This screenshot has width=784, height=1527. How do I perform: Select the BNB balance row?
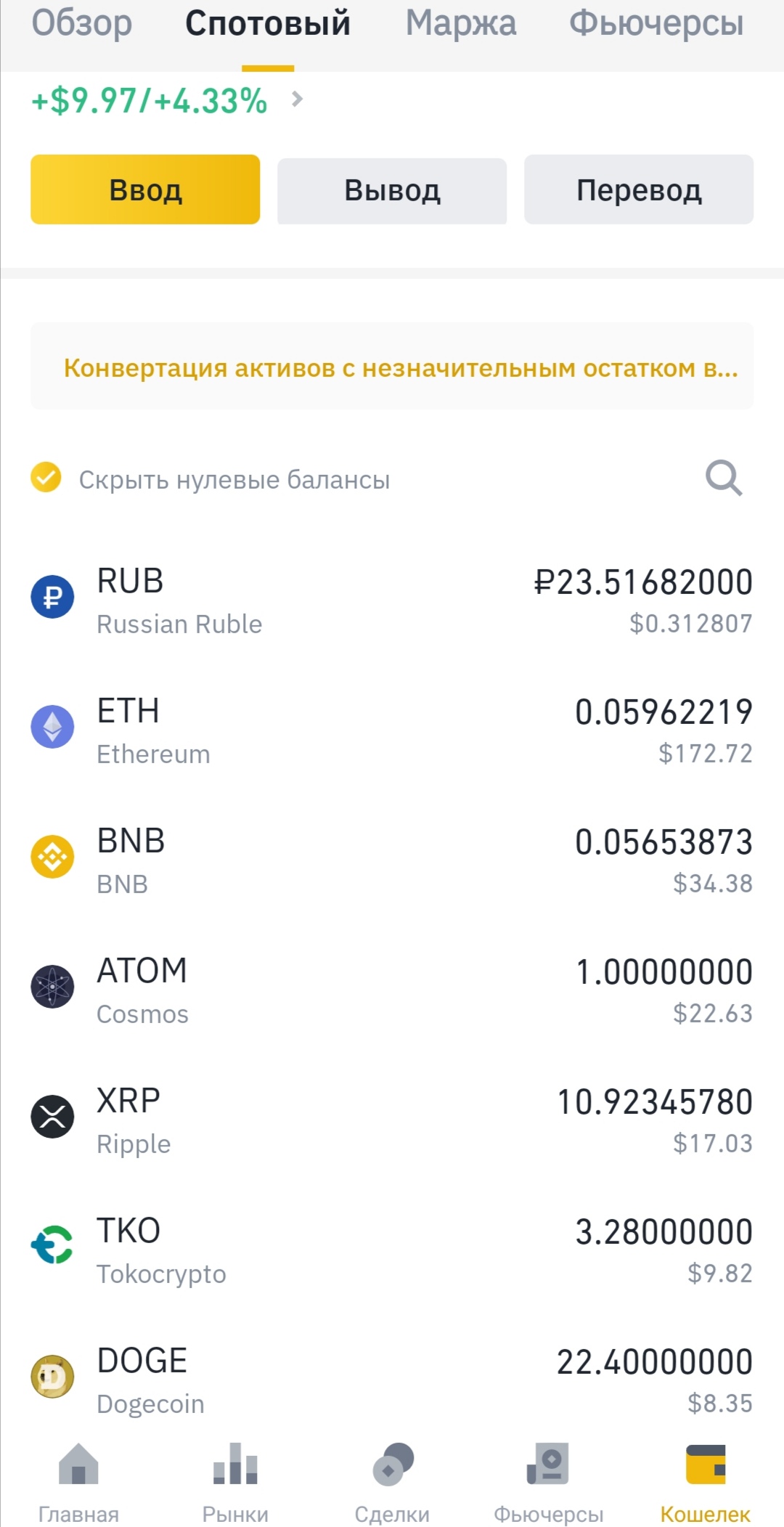click(x=392, y=861)
